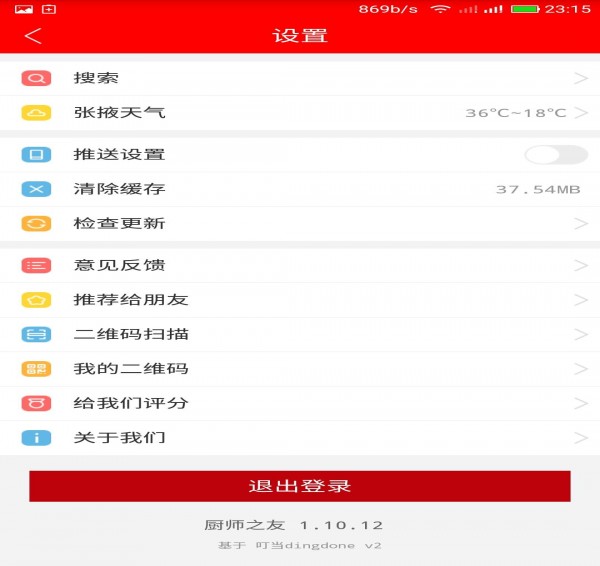The width and height of the screenshot is (600, 566).
Task: Tap 清除缓存 to clear cache
Action: pos(300,189)
